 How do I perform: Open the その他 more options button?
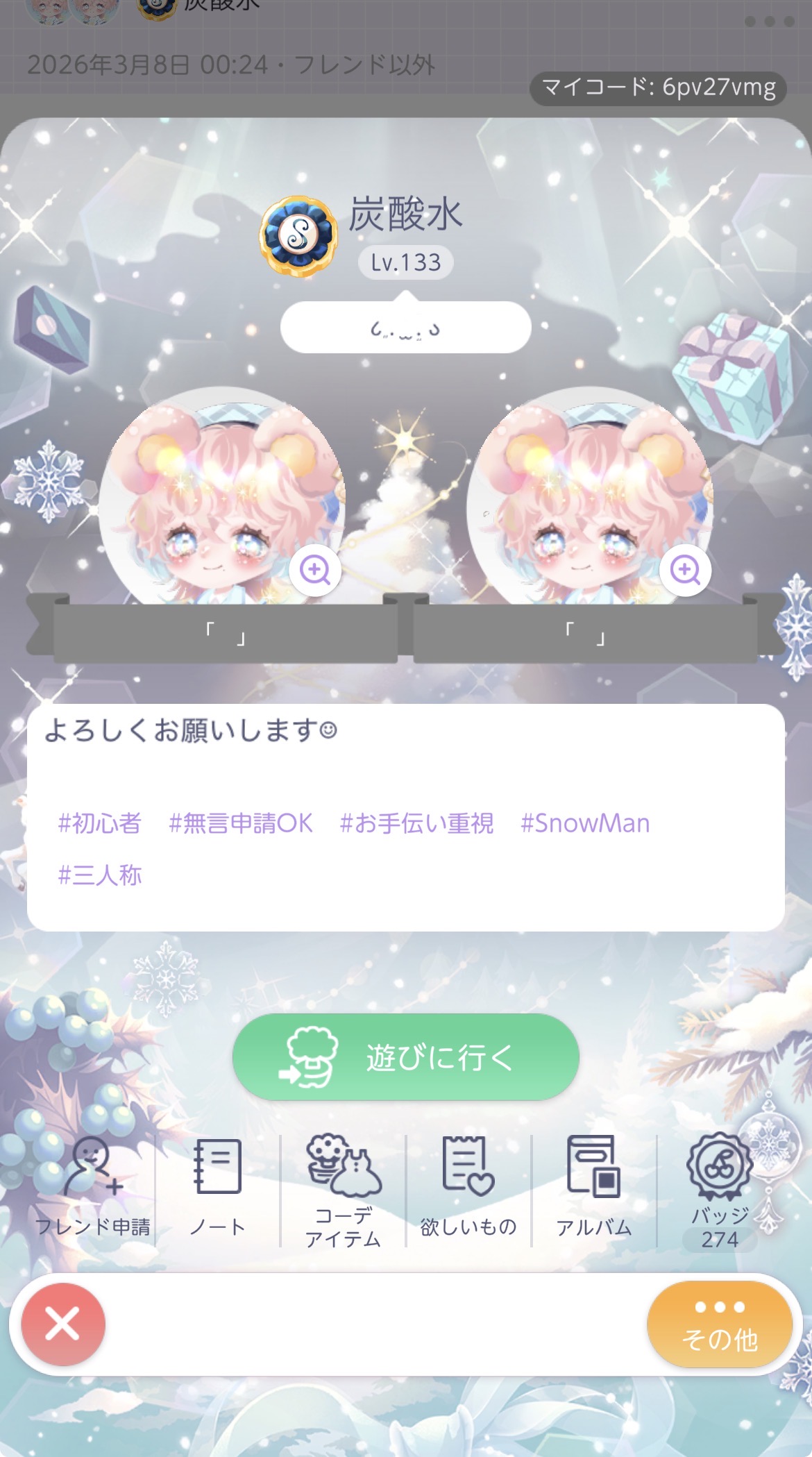pos(719,1324)
